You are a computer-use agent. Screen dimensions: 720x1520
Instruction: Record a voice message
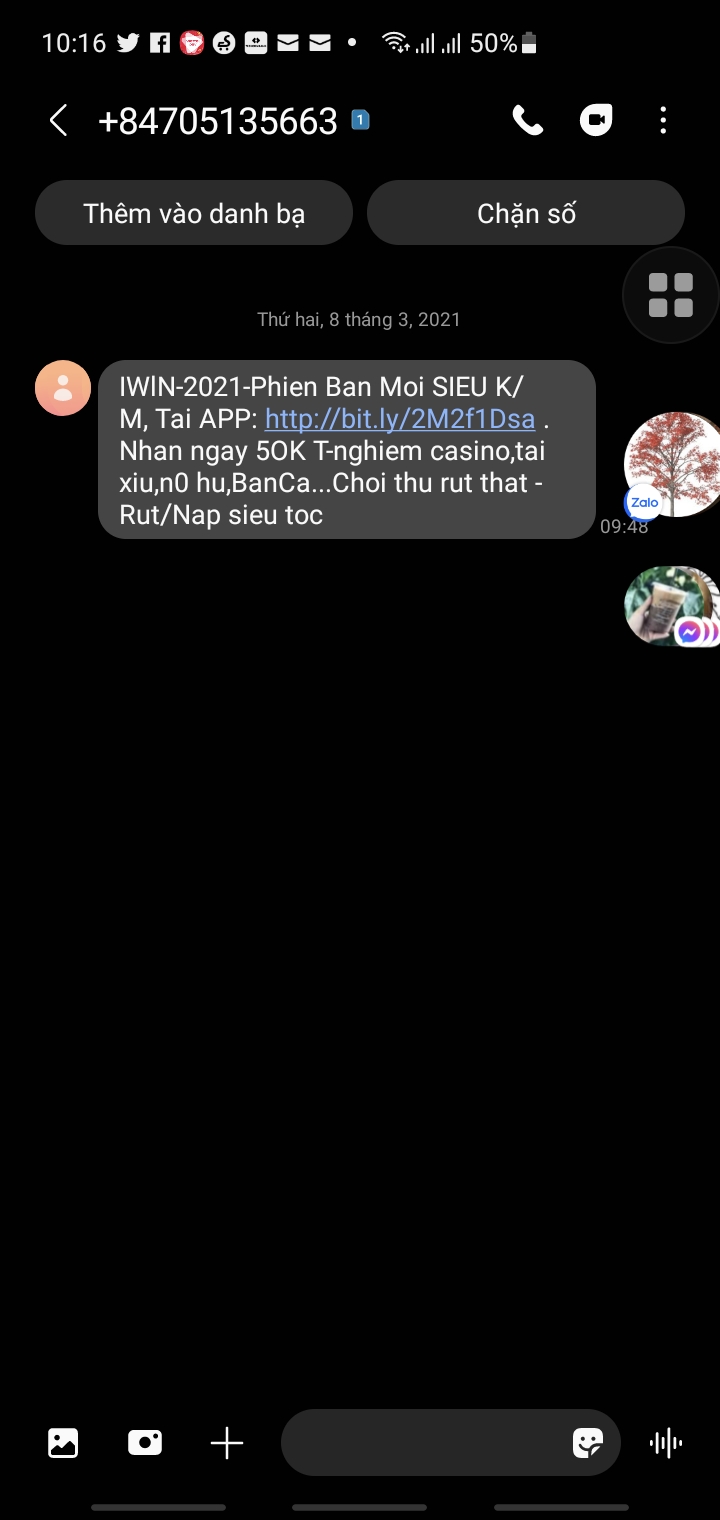pos(666,1442)
